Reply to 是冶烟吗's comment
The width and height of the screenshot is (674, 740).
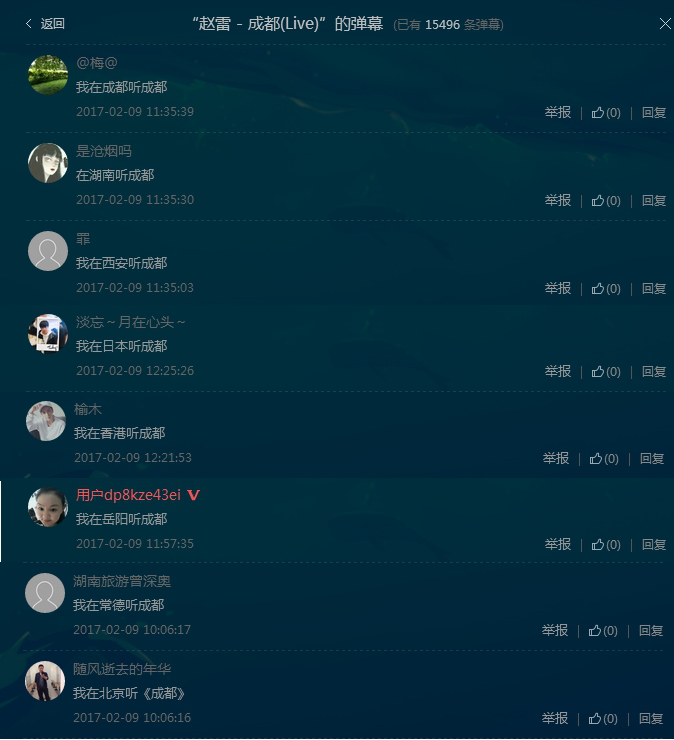pos(653,201)
